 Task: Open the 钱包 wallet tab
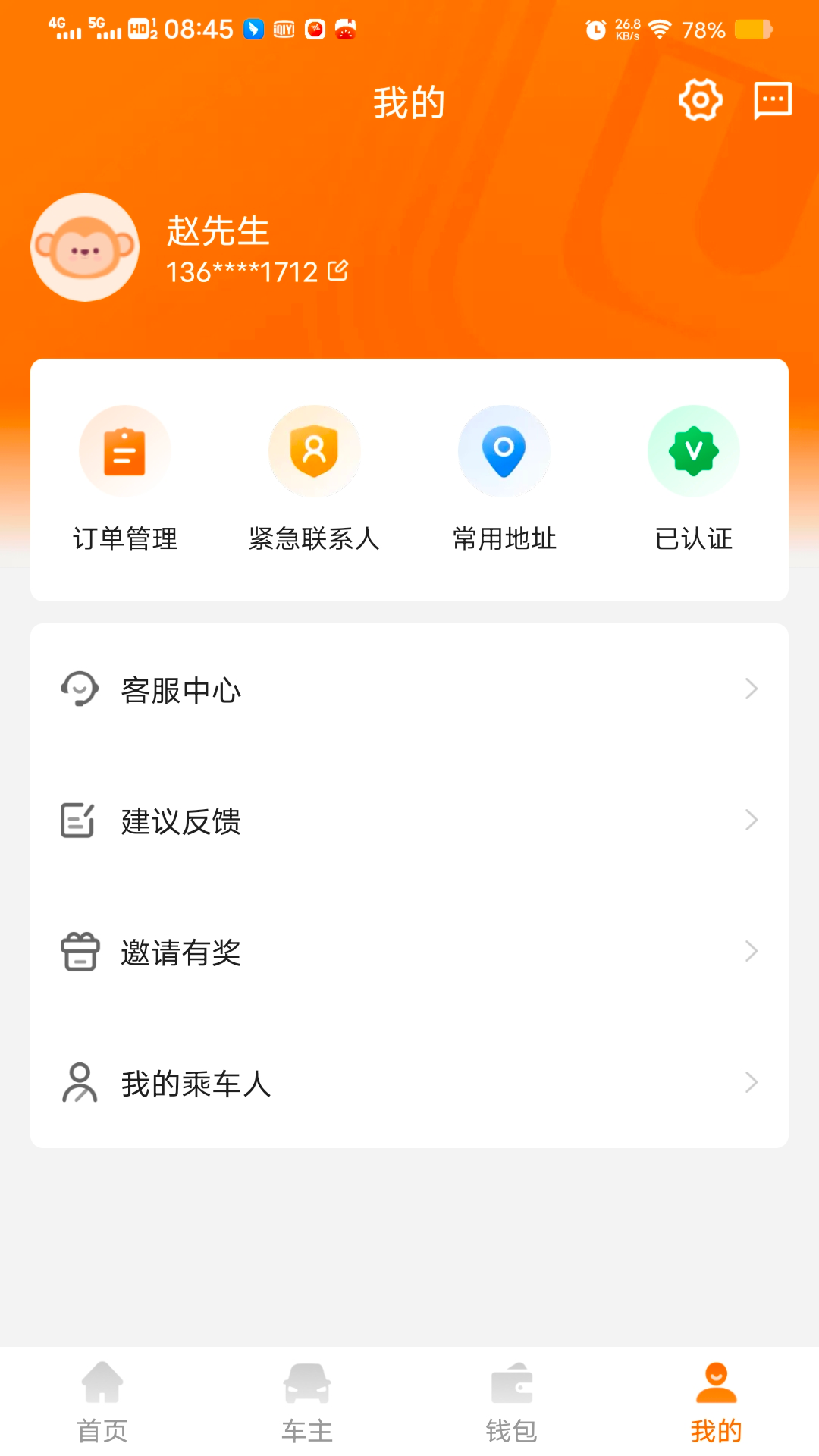[513, 1403]
